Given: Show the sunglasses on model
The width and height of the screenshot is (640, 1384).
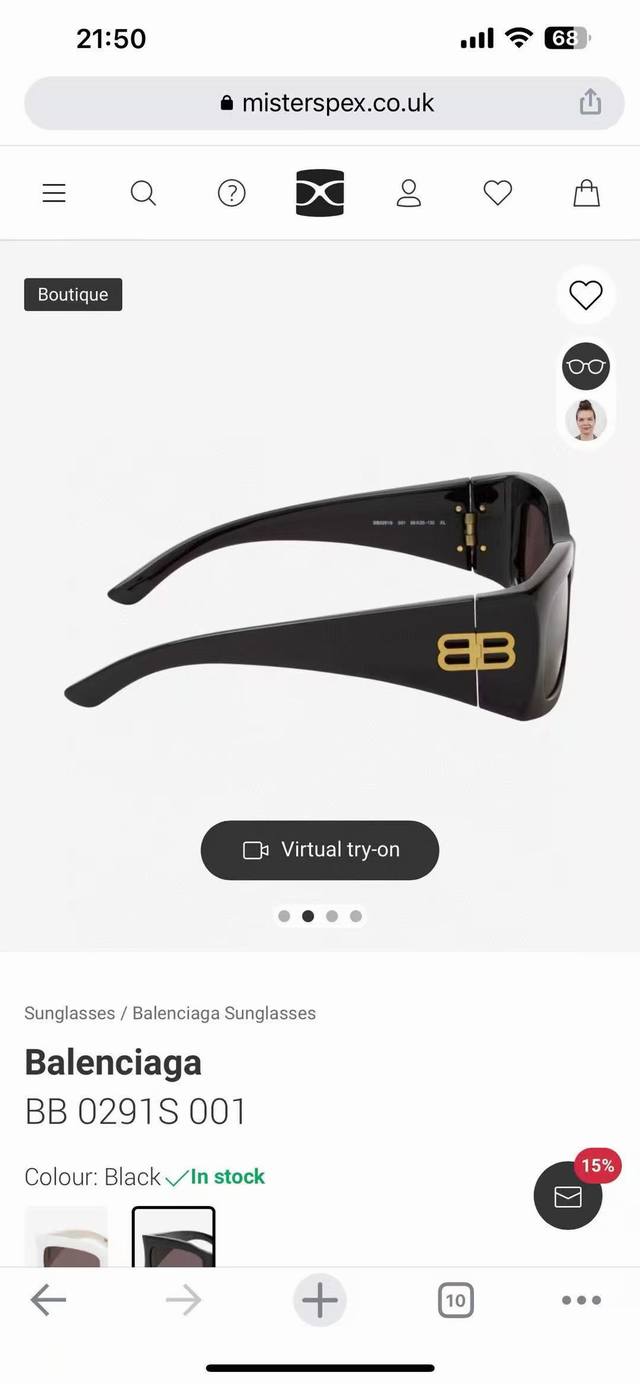Looking at the screenshot, I should tap(585, 420).
